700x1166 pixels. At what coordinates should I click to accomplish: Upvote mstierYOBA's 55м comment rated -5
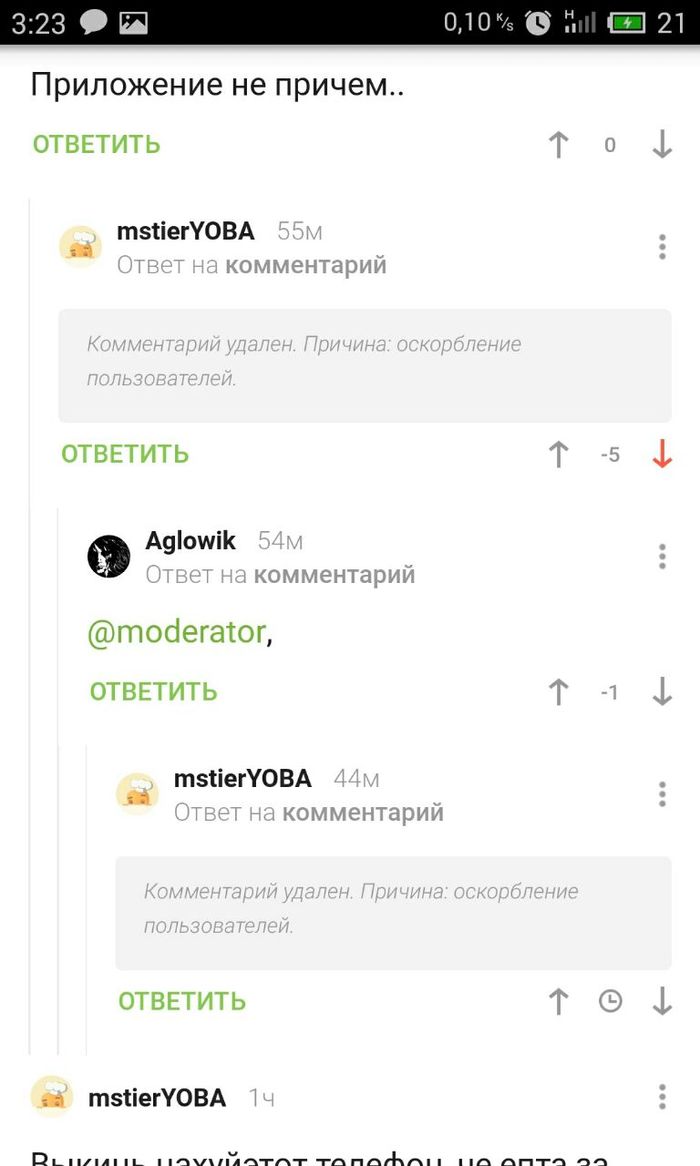coord(559,455)
